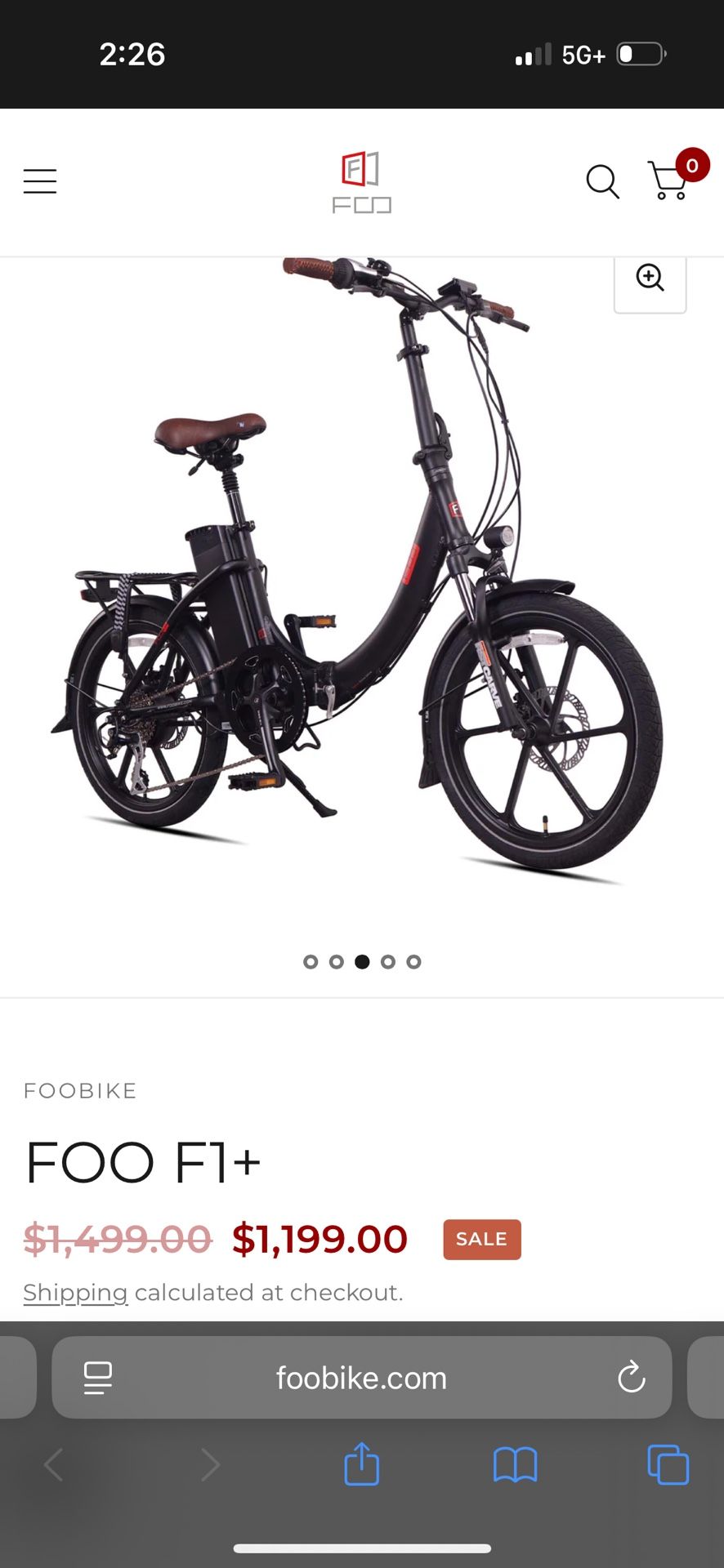Open the tab switcher icon
724x1568 pixels.
pos(667,1466)
